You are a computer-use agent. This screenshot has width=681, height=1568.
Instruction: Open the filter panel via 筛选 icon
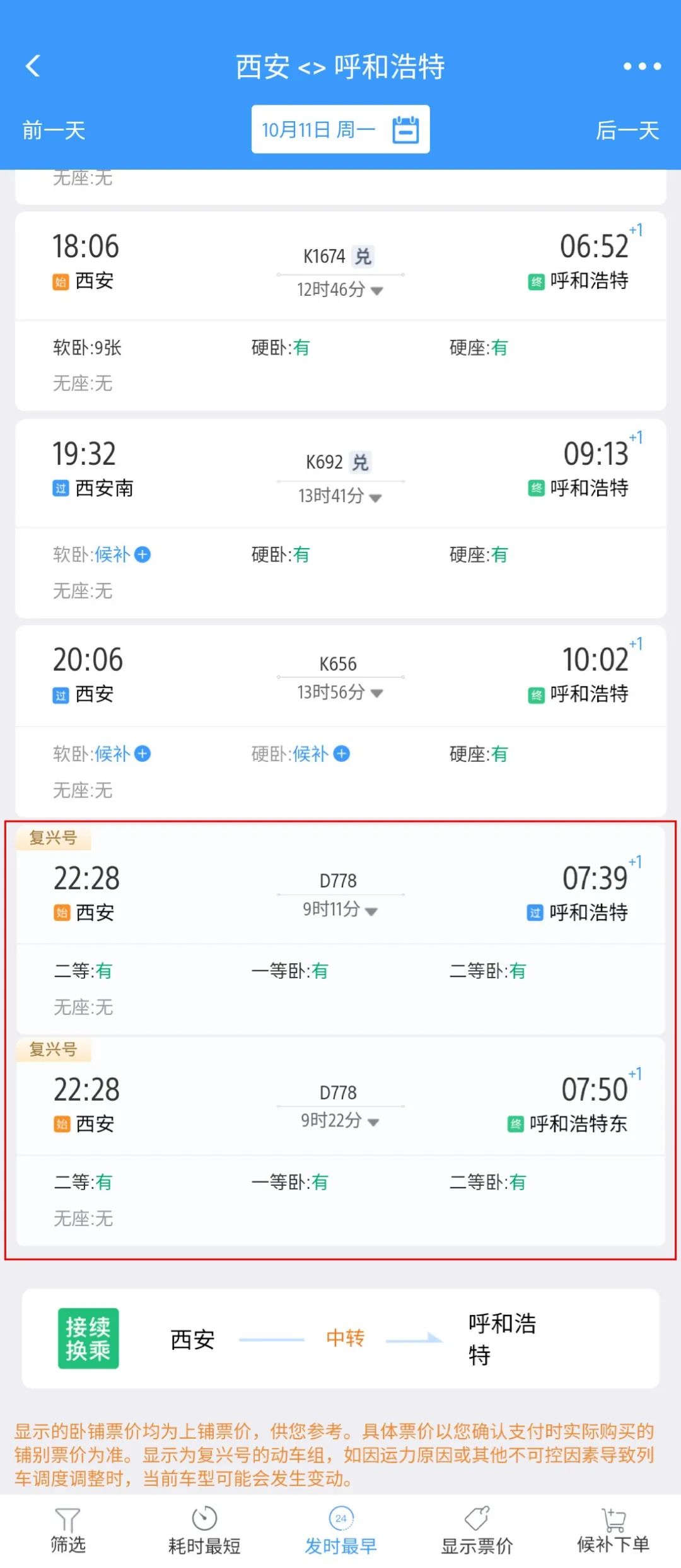click(67, 1526)
